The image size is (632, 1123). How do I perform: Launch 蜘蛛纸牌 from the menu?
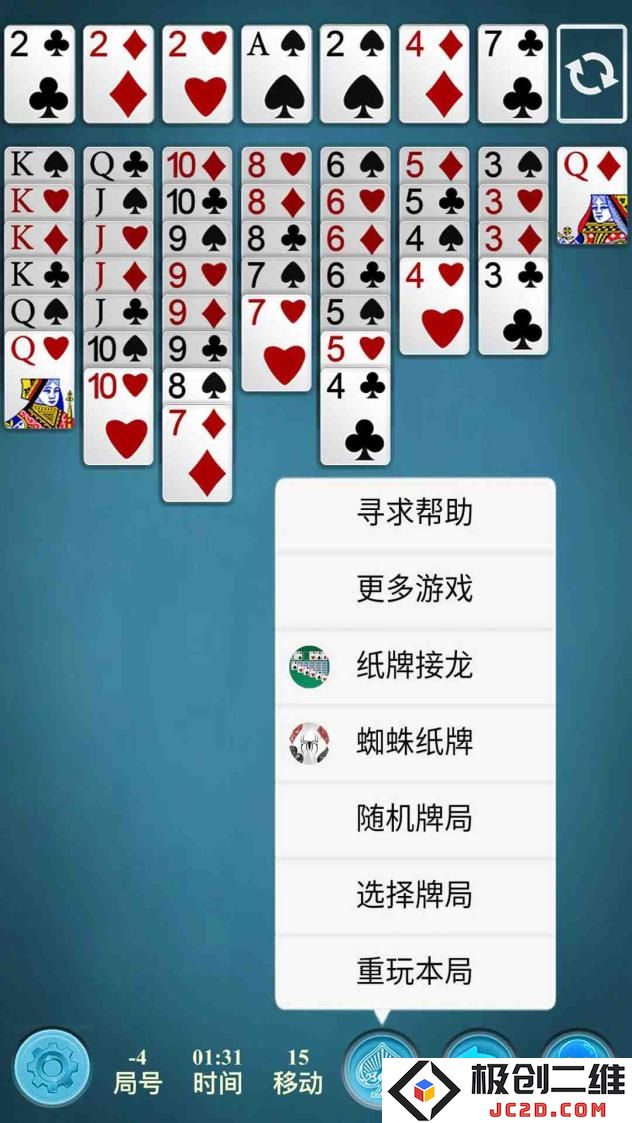coord(414,742)
